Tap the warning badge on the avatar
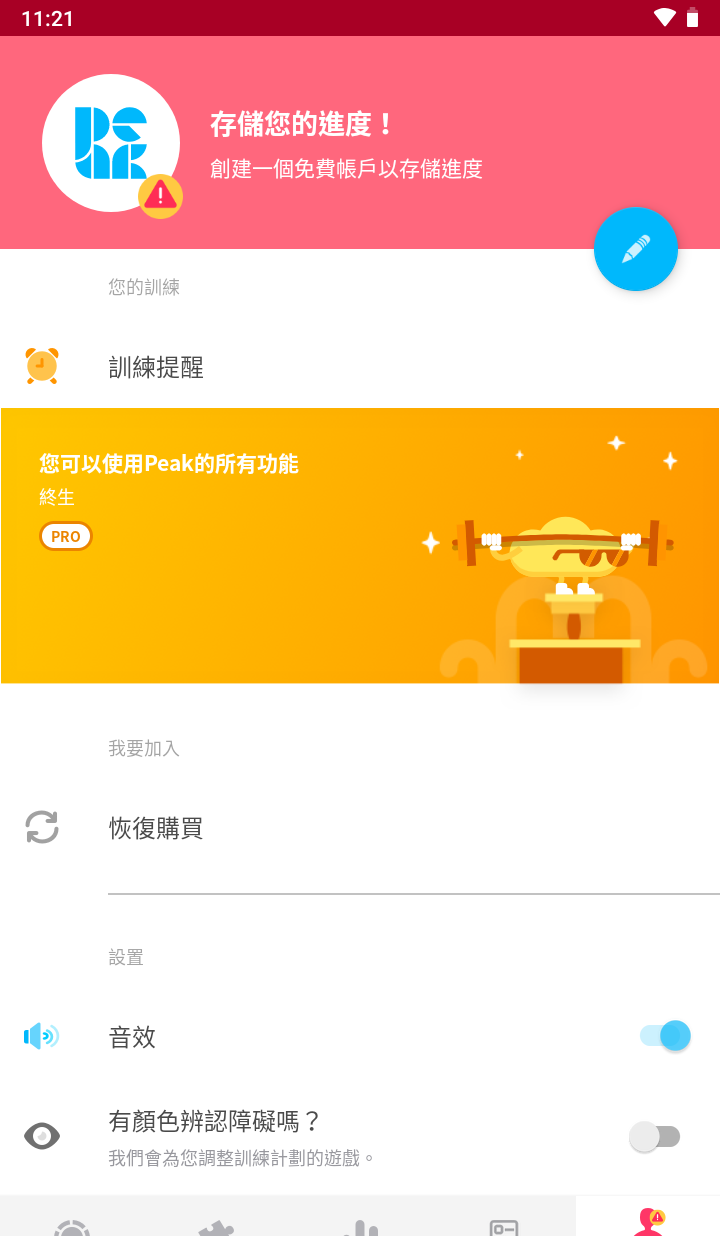720x1236 pixels. pos(158,196)
